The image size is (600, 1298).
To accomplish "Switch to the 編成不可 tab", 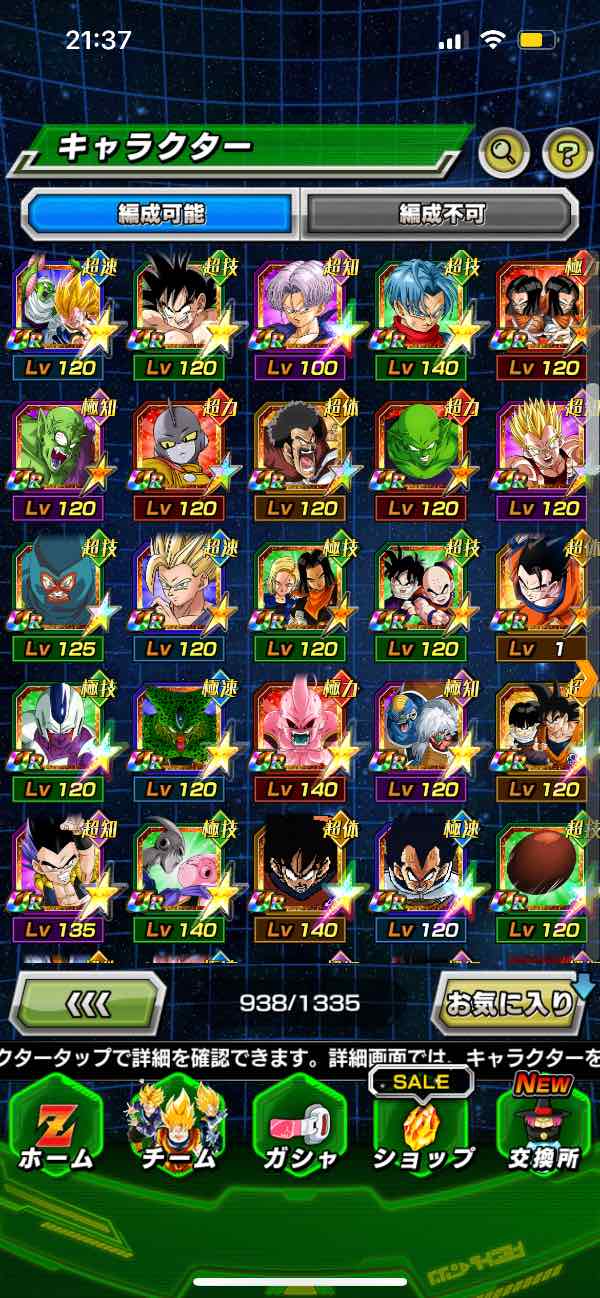I will [x=441, y=213].
